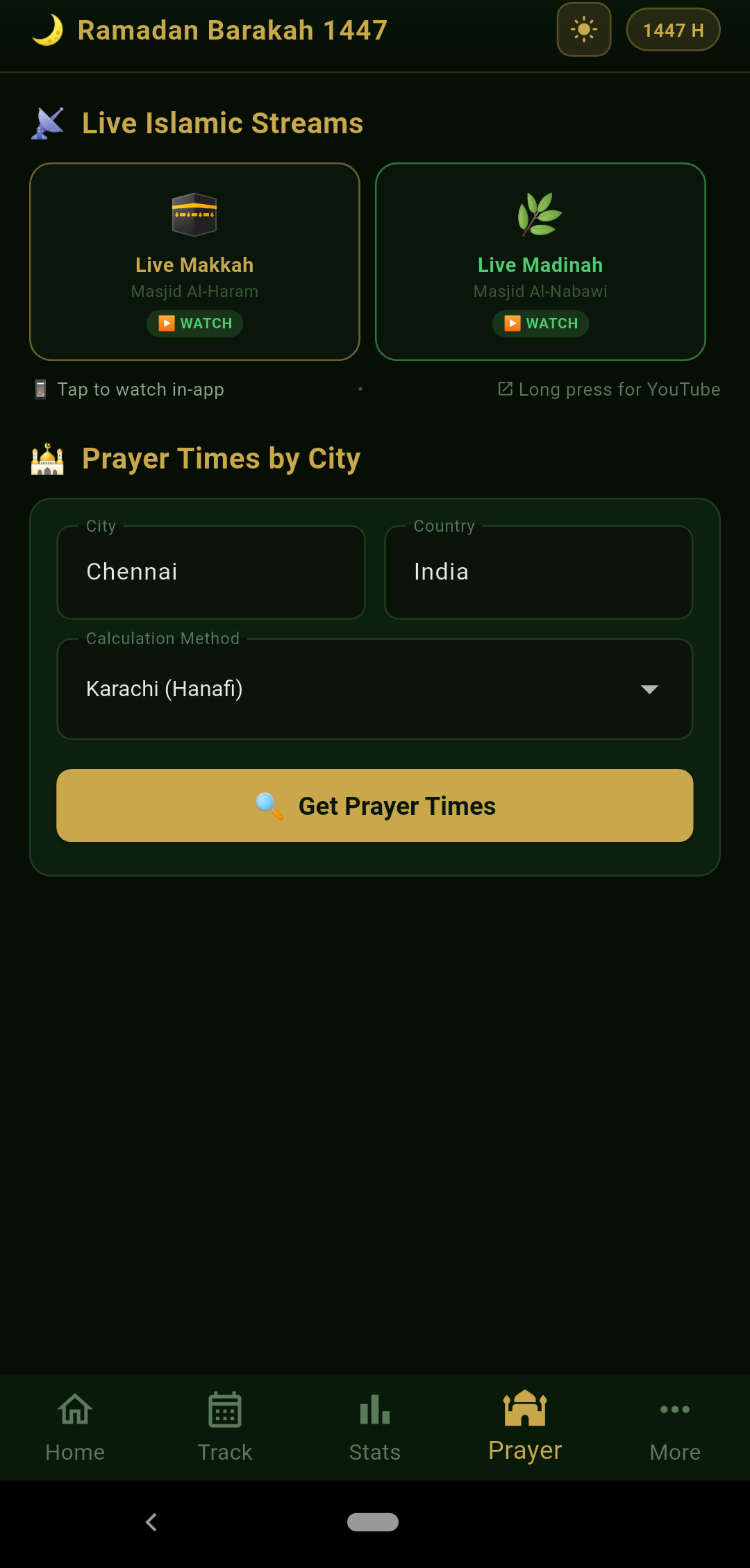Open Stats via the bar chart icon

click(x=374, y=1410)
